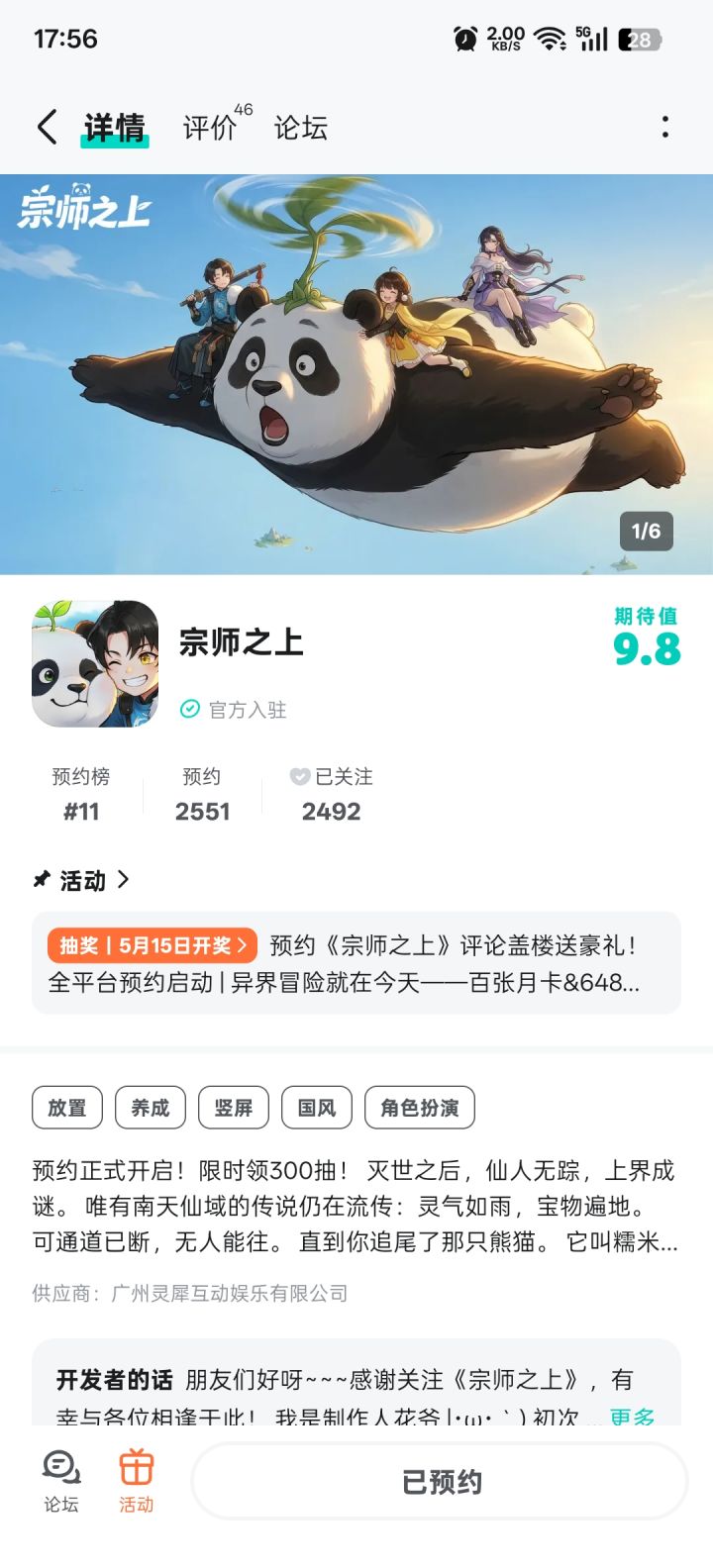Expand the 活动 section arrow

click(122, 880)
